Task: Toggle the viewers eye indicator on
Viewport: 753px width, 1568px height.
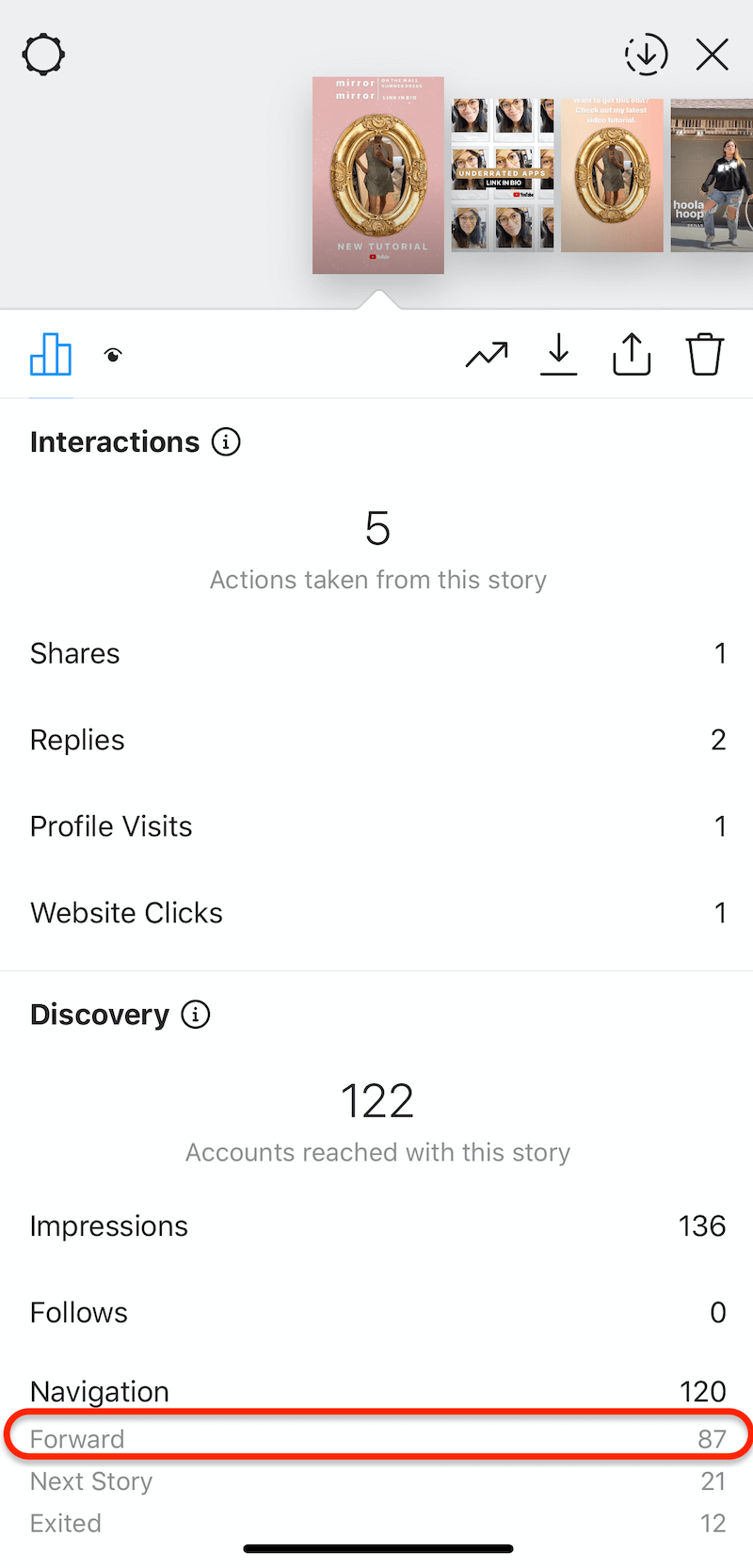Action: (x=113, y=356)
